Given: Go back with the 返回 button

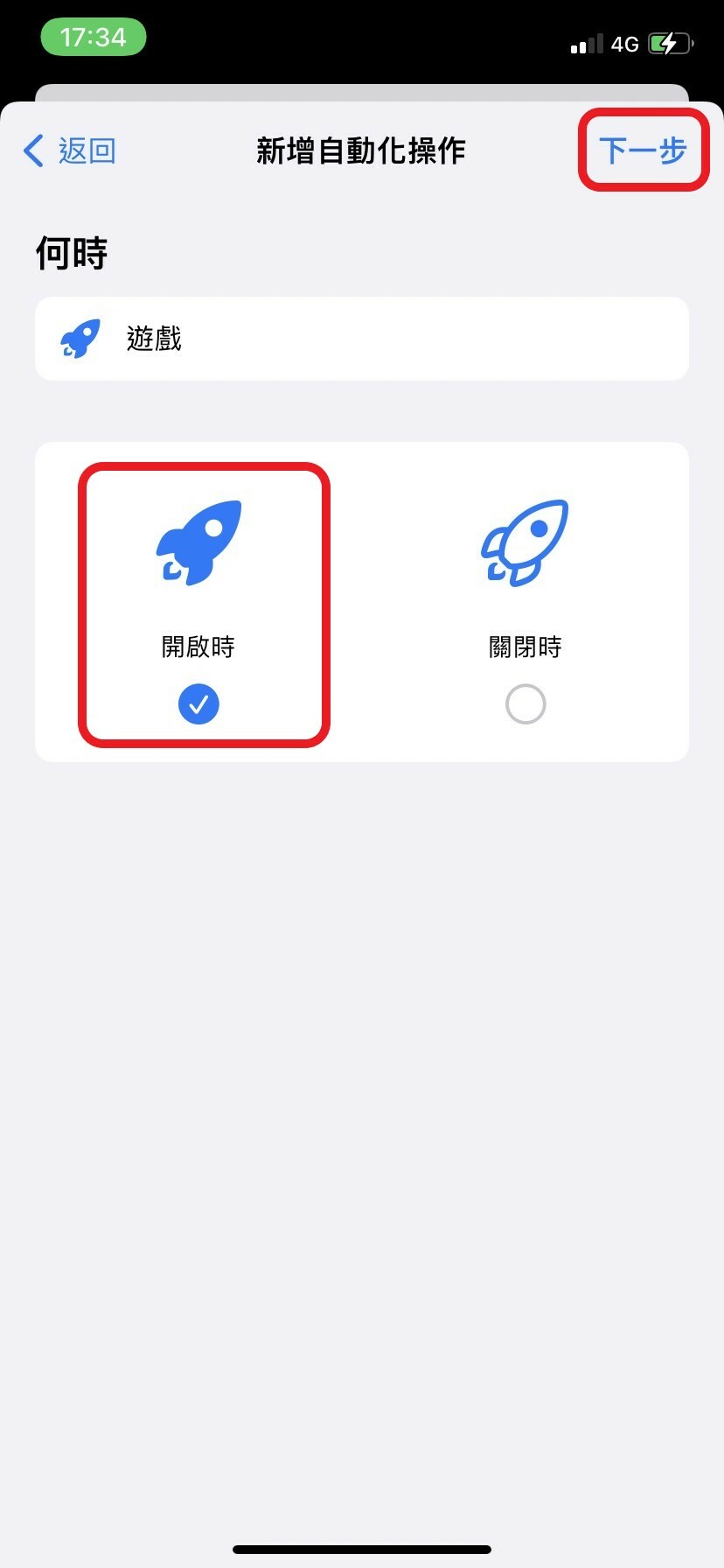Looking at the screenshot, I should click(x=70, y=150).
